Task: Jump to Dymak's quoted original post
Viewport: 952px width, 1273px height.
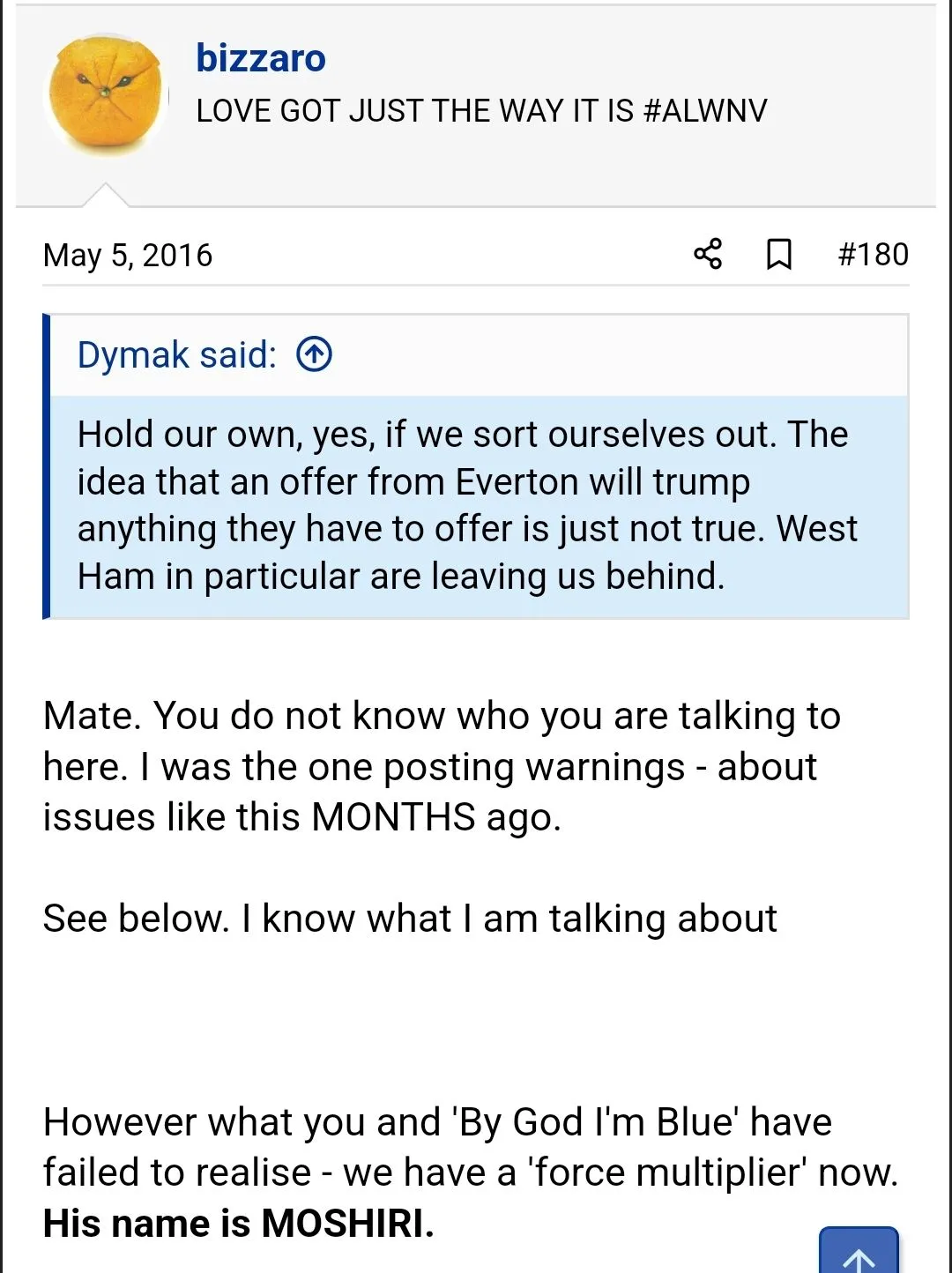Action: point(314,354)
